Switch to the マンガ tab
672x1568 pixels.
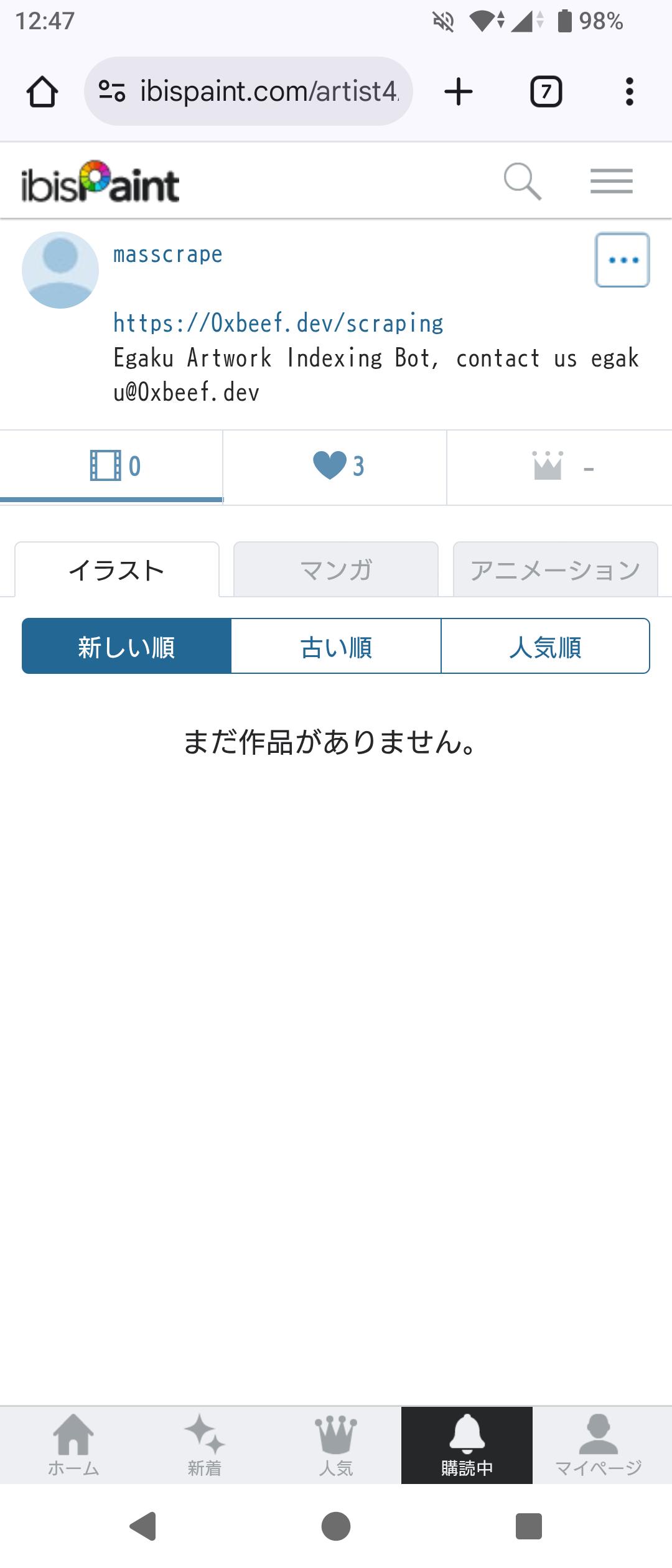coord(336,570)
